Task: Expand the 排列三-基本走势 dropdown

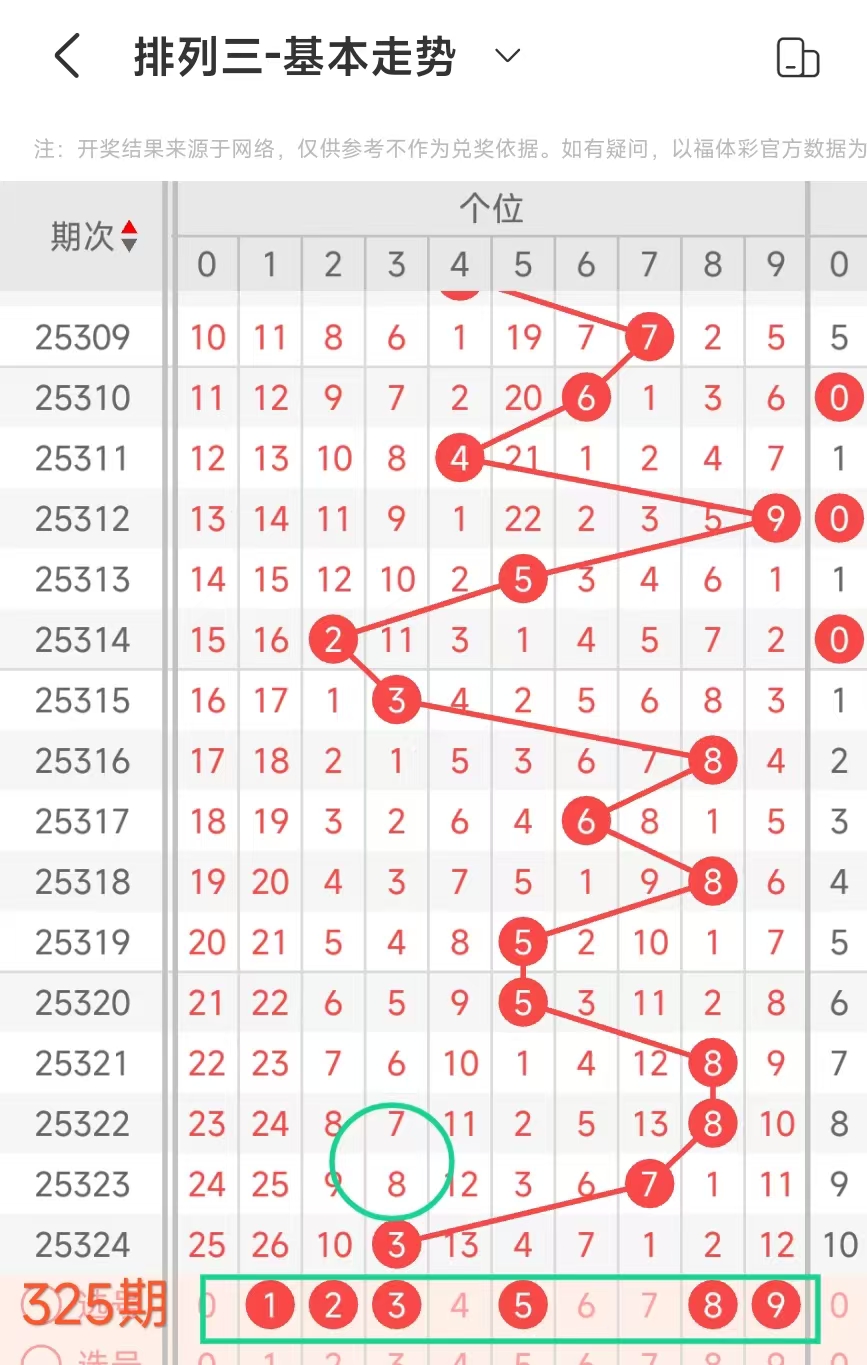Action: tap(508, 56)
